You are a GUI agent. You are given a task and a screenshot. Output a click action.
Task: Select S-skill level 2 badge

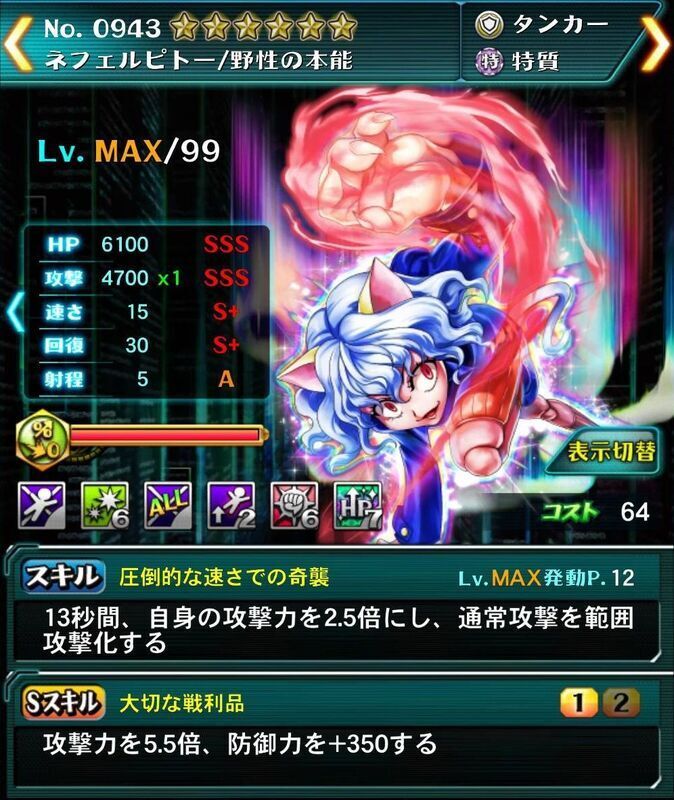(x=622, y=704)
